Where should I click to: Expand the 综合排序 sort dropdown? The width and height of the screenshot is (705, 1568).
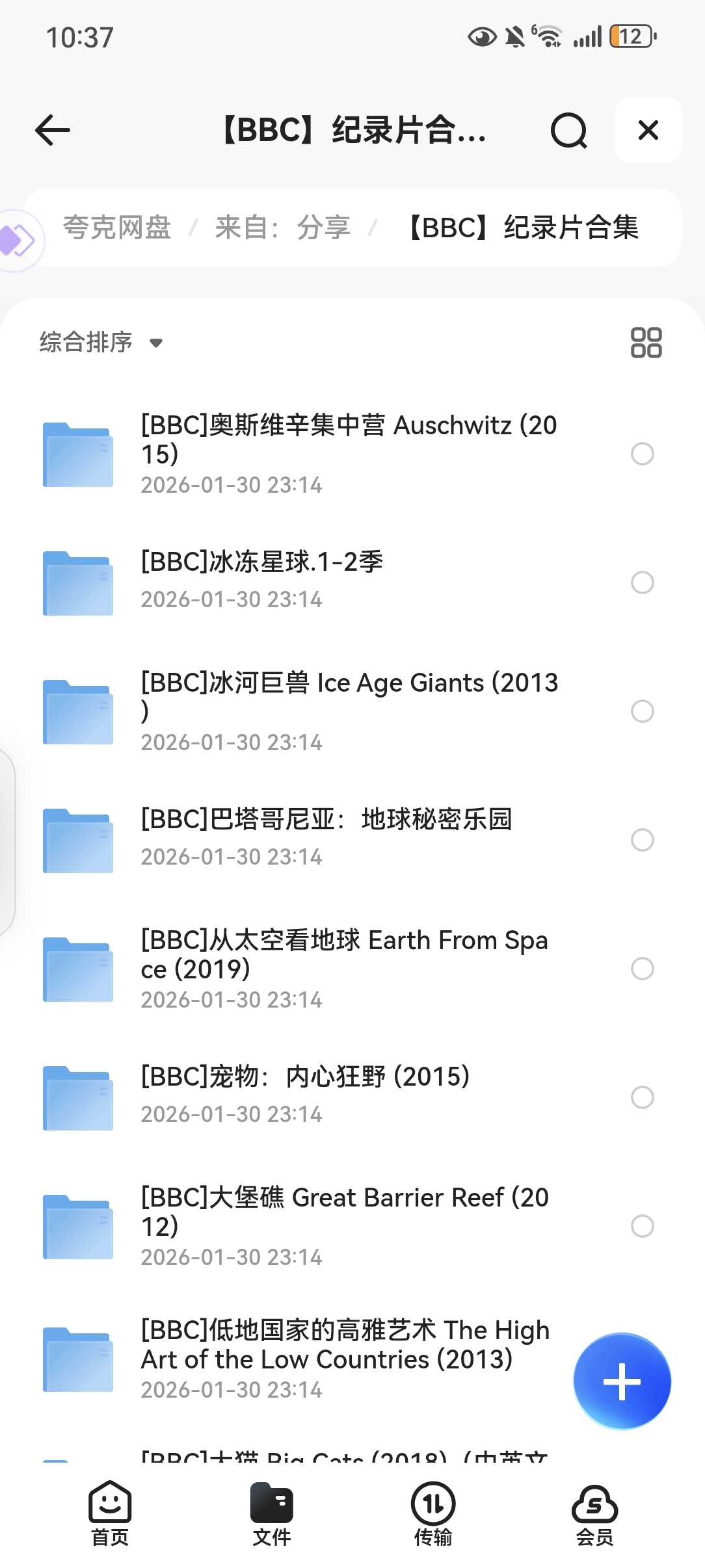pos(101,342)
